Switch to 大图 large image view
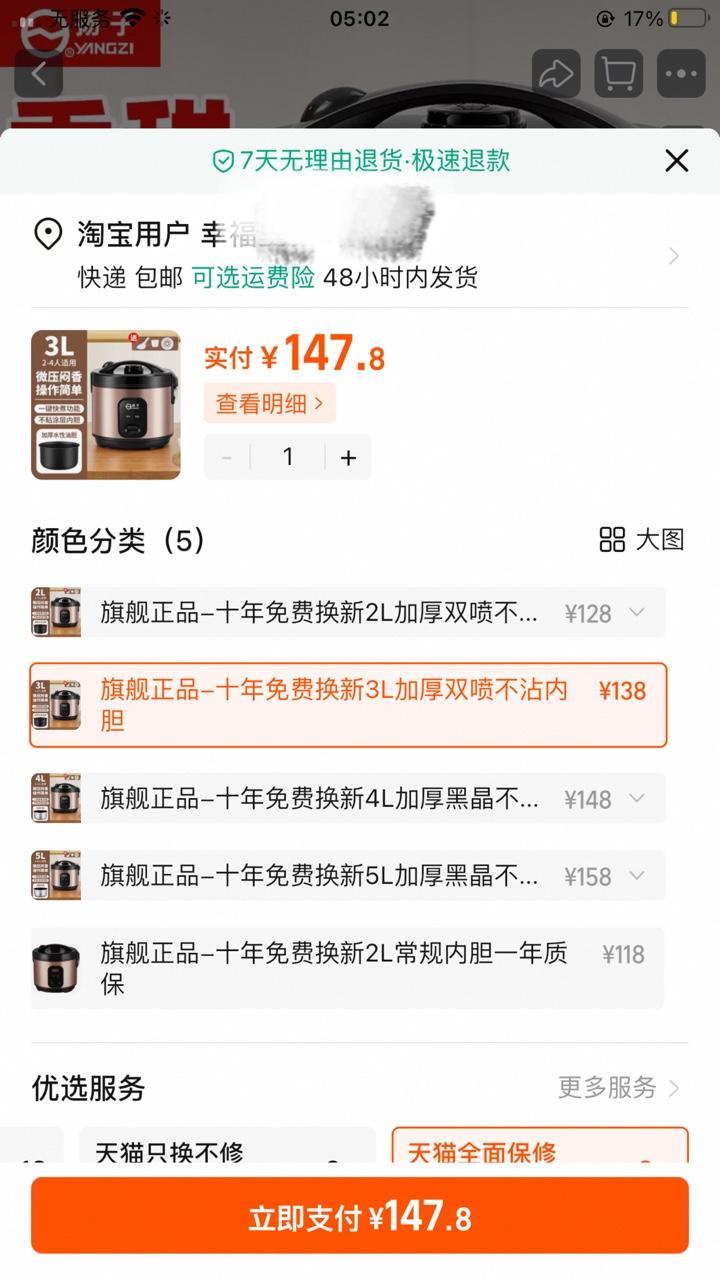720x1280 pixels. click(642, 540)
